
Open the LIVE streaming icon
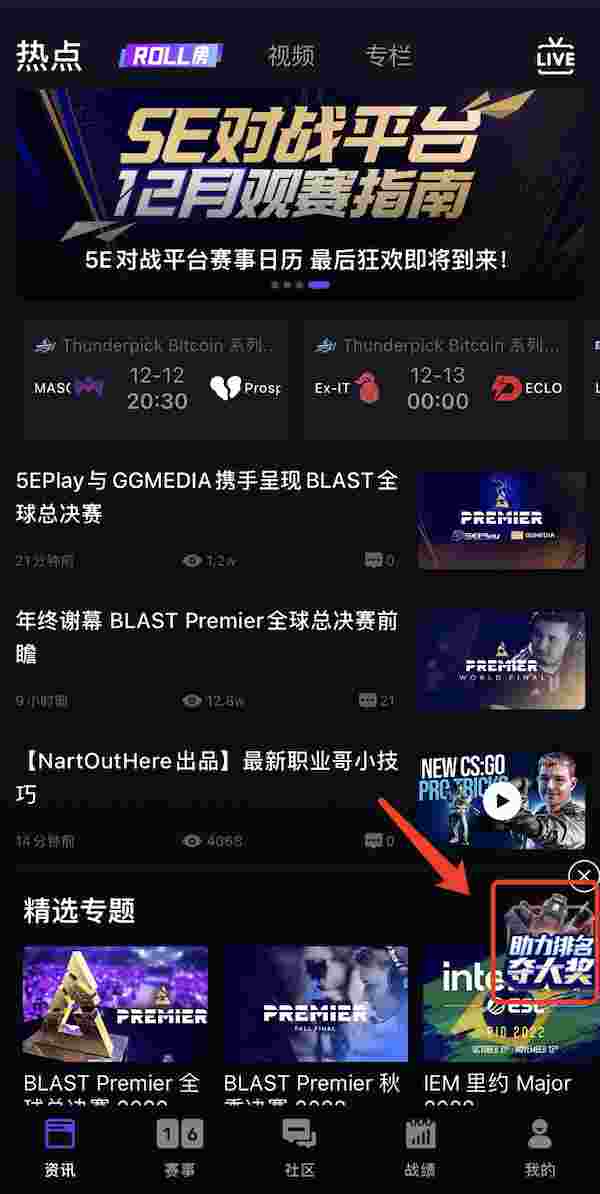point(556,56)
